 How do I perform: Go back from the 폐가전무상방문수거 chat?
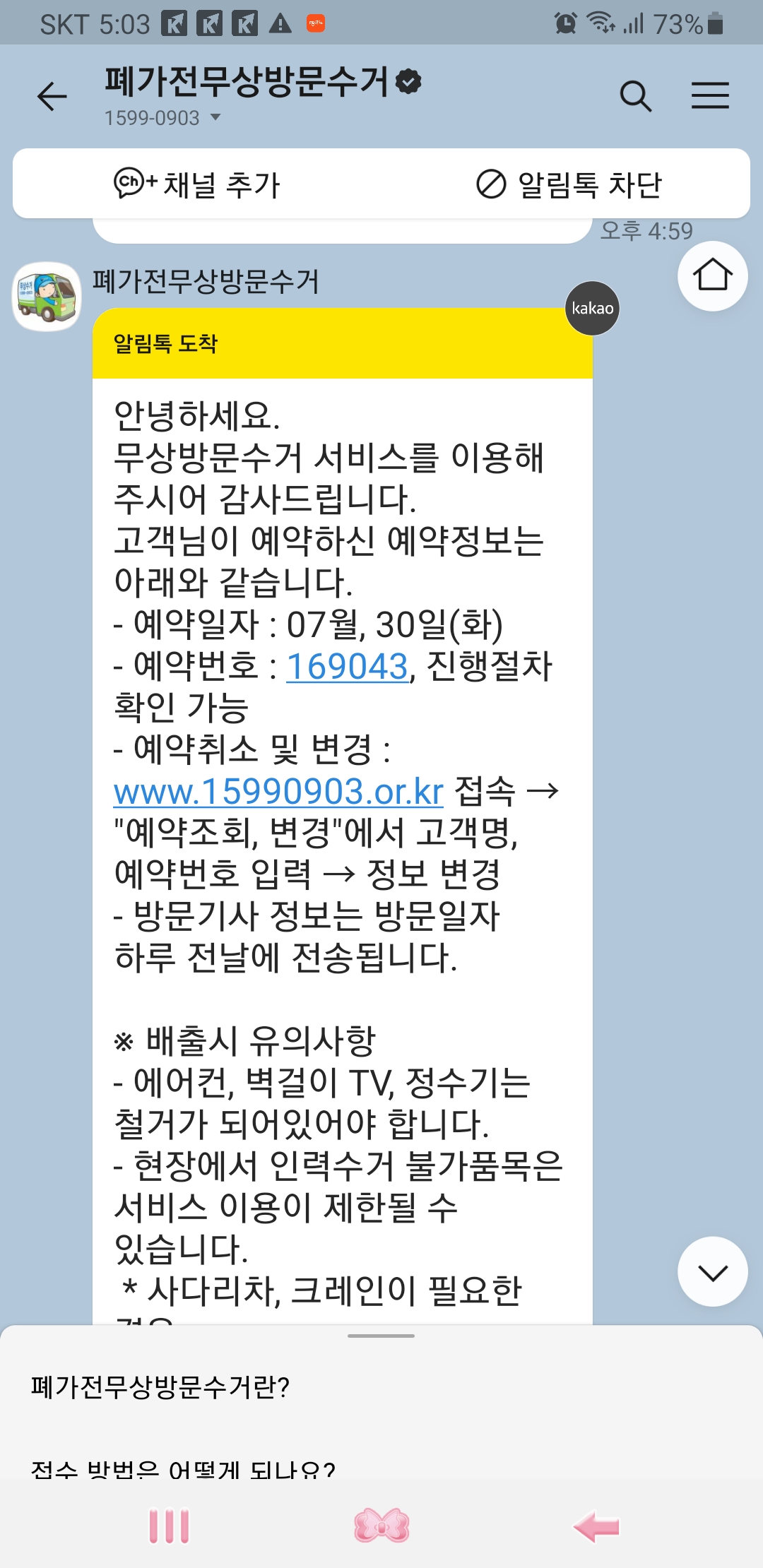click(52, 96)
